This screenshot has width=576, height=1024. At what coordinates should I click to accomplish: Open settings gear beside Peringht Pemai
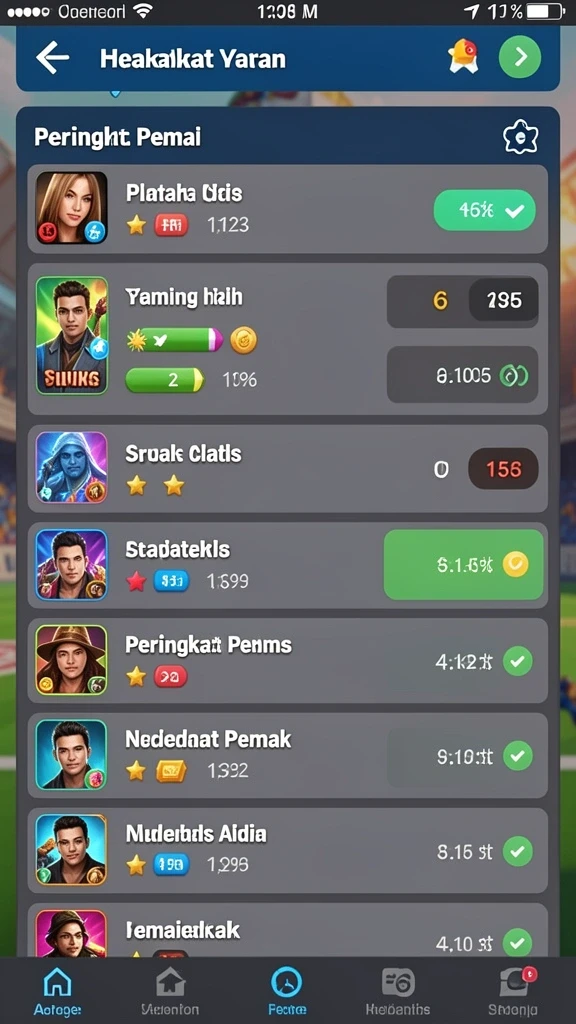tap(520, 137)
